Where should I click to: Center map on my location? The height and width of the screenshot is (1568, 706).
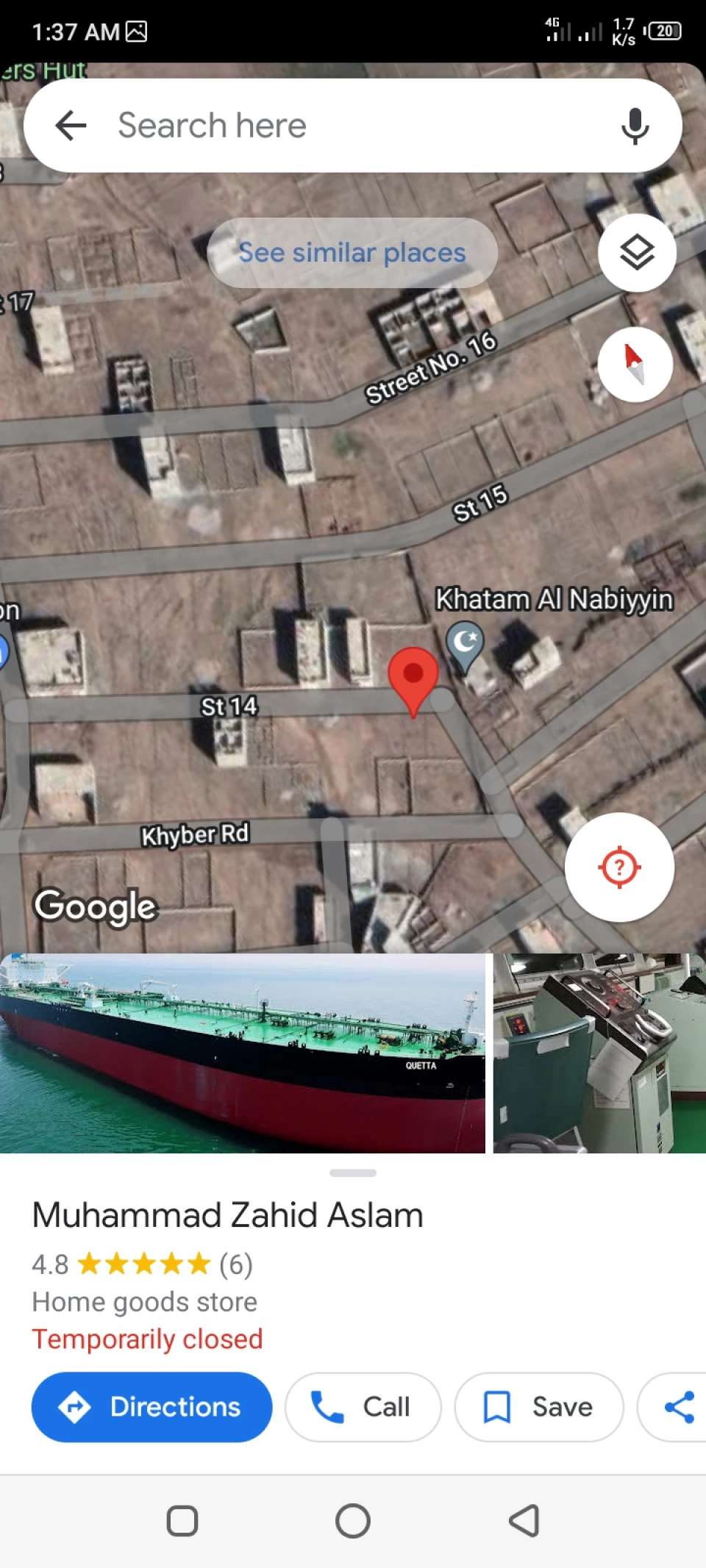(x=619, y=867)
